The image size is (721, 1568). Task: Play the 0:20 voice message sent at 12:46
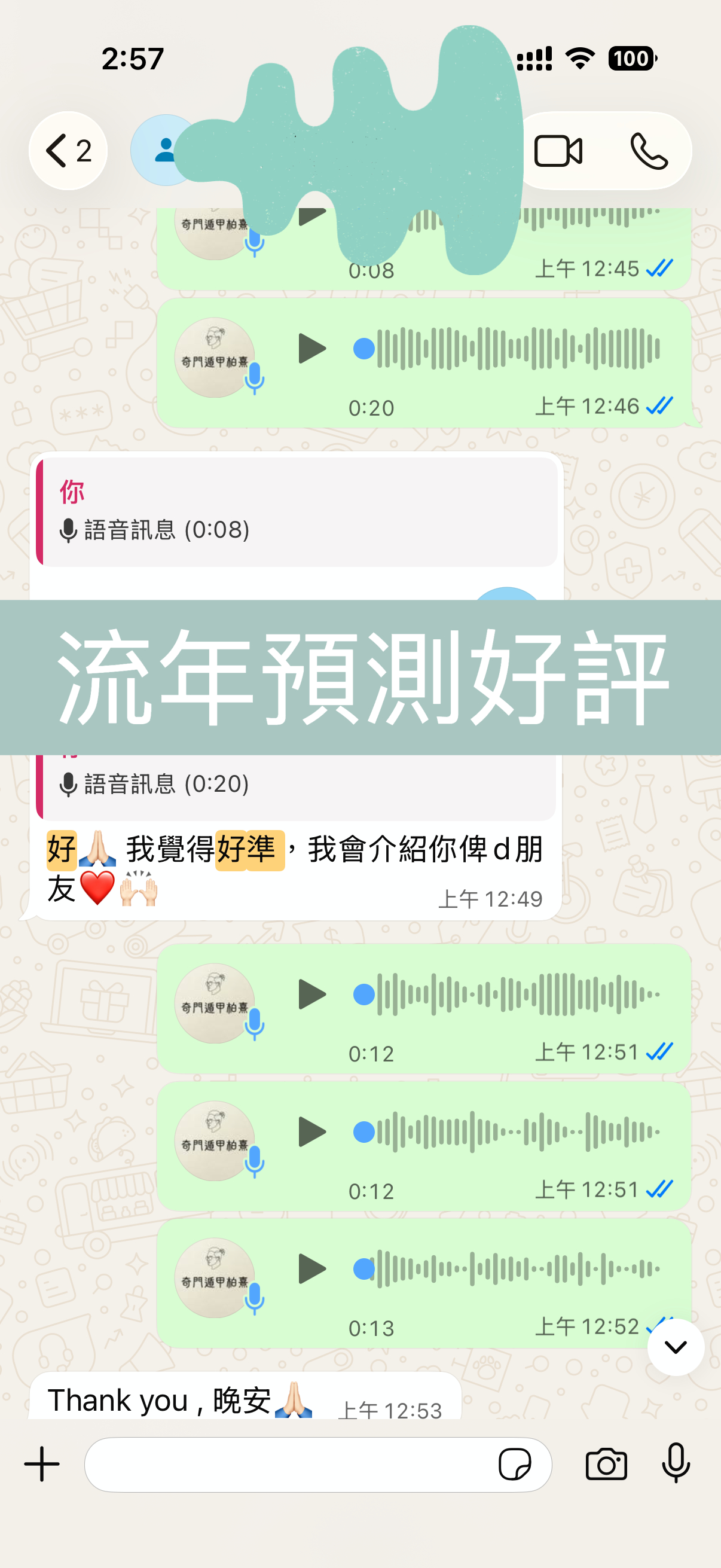coord(312,349)
